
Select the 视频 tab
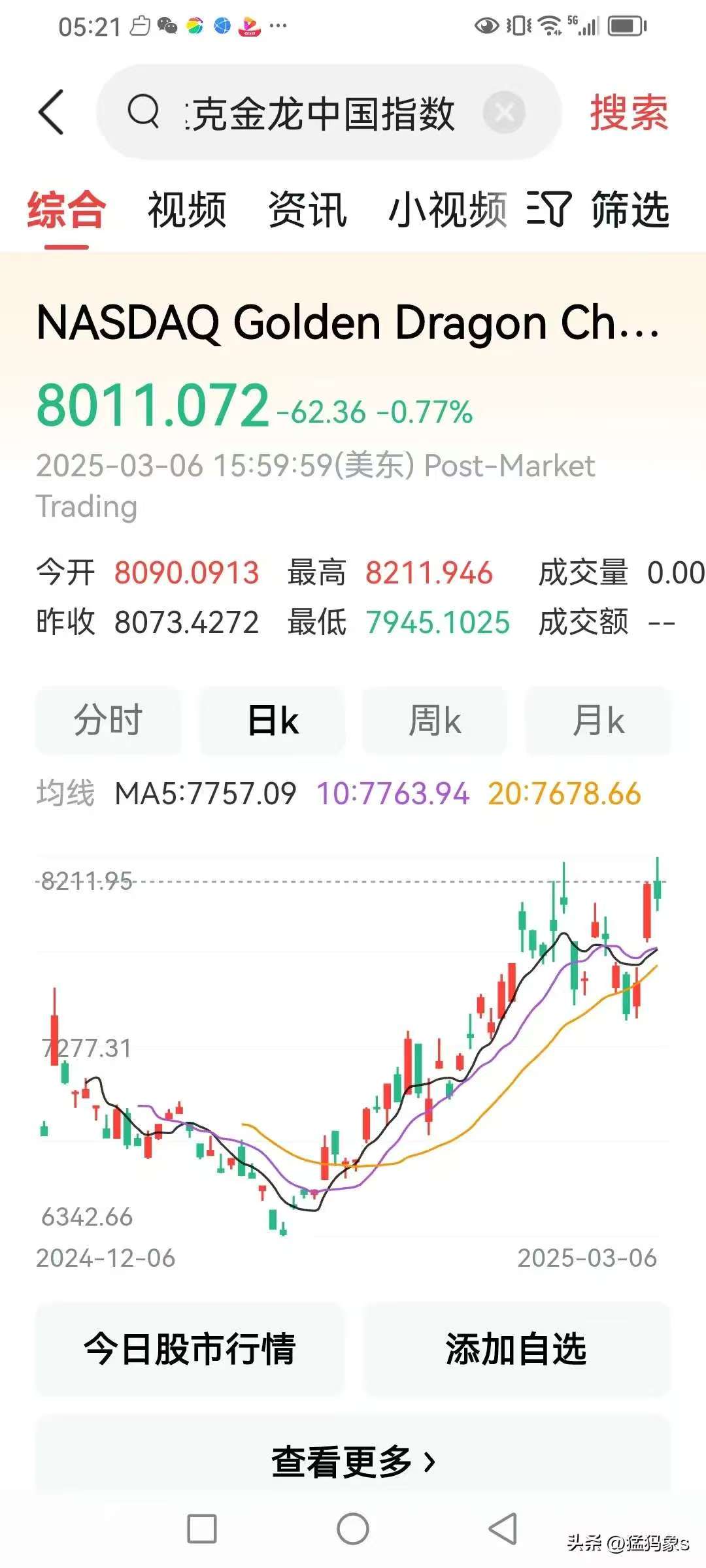tap(186, 209)
